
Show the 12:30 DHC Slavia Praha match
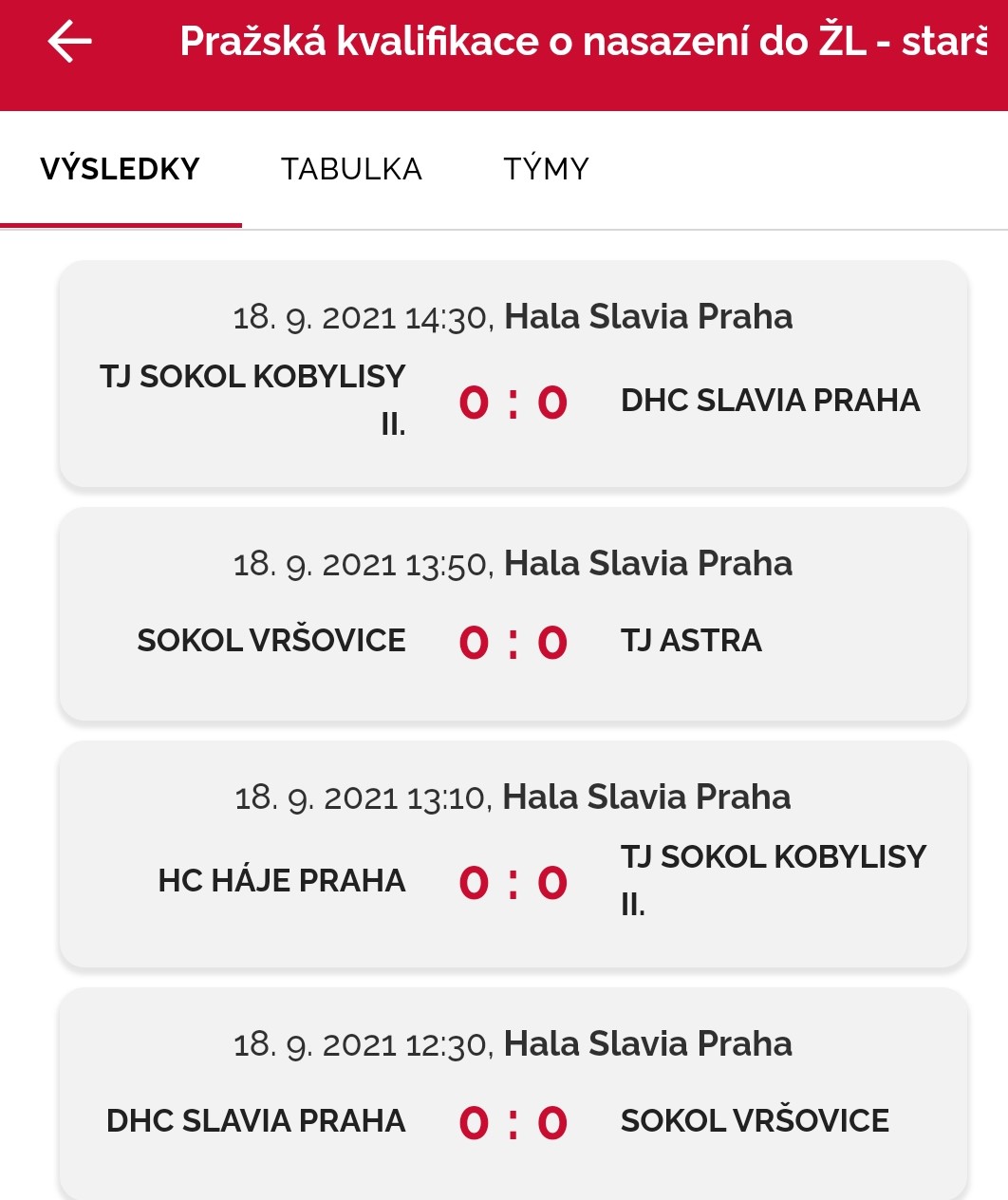513,1092
